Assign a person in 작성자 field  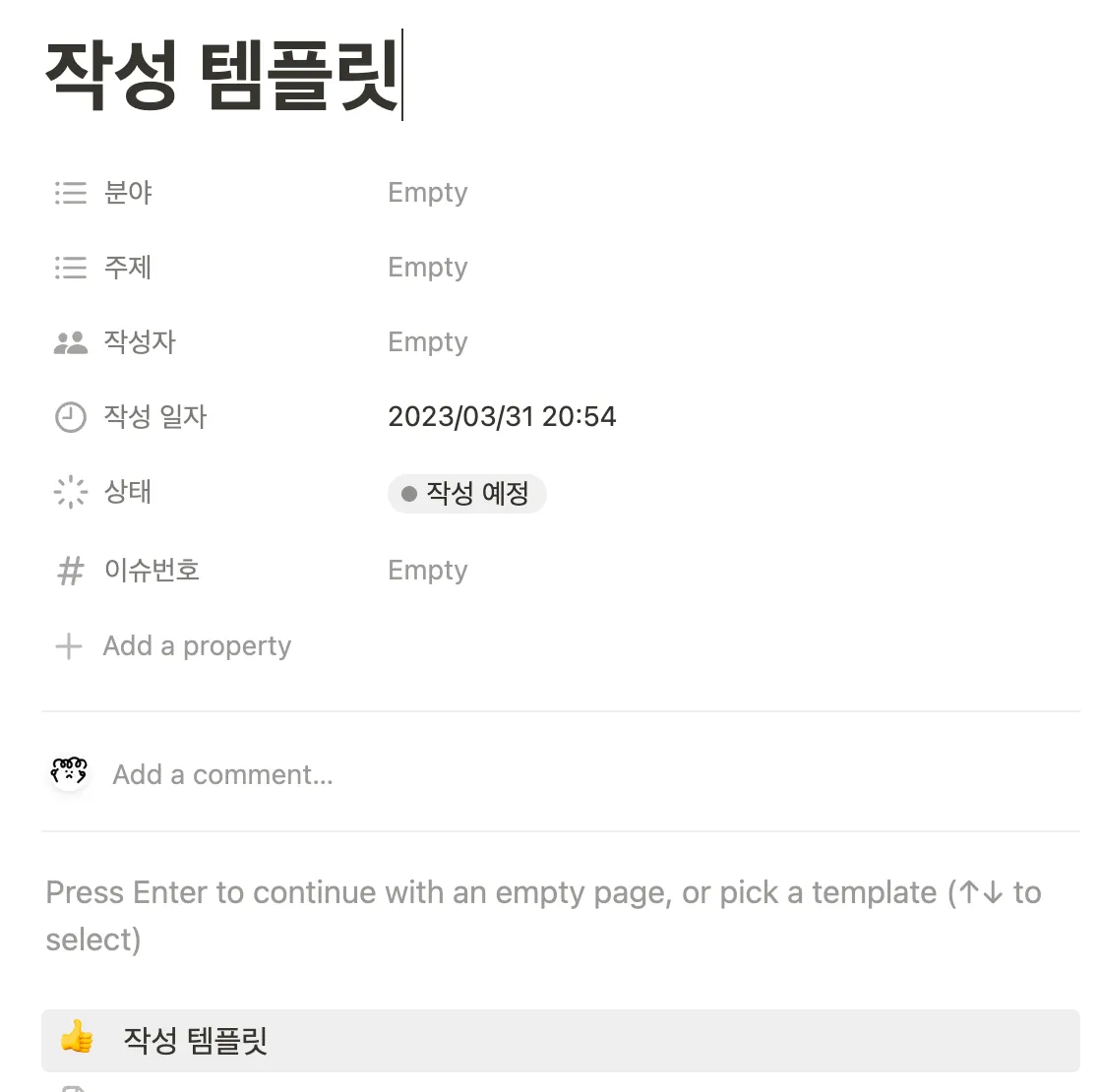[x=427, y=342]
